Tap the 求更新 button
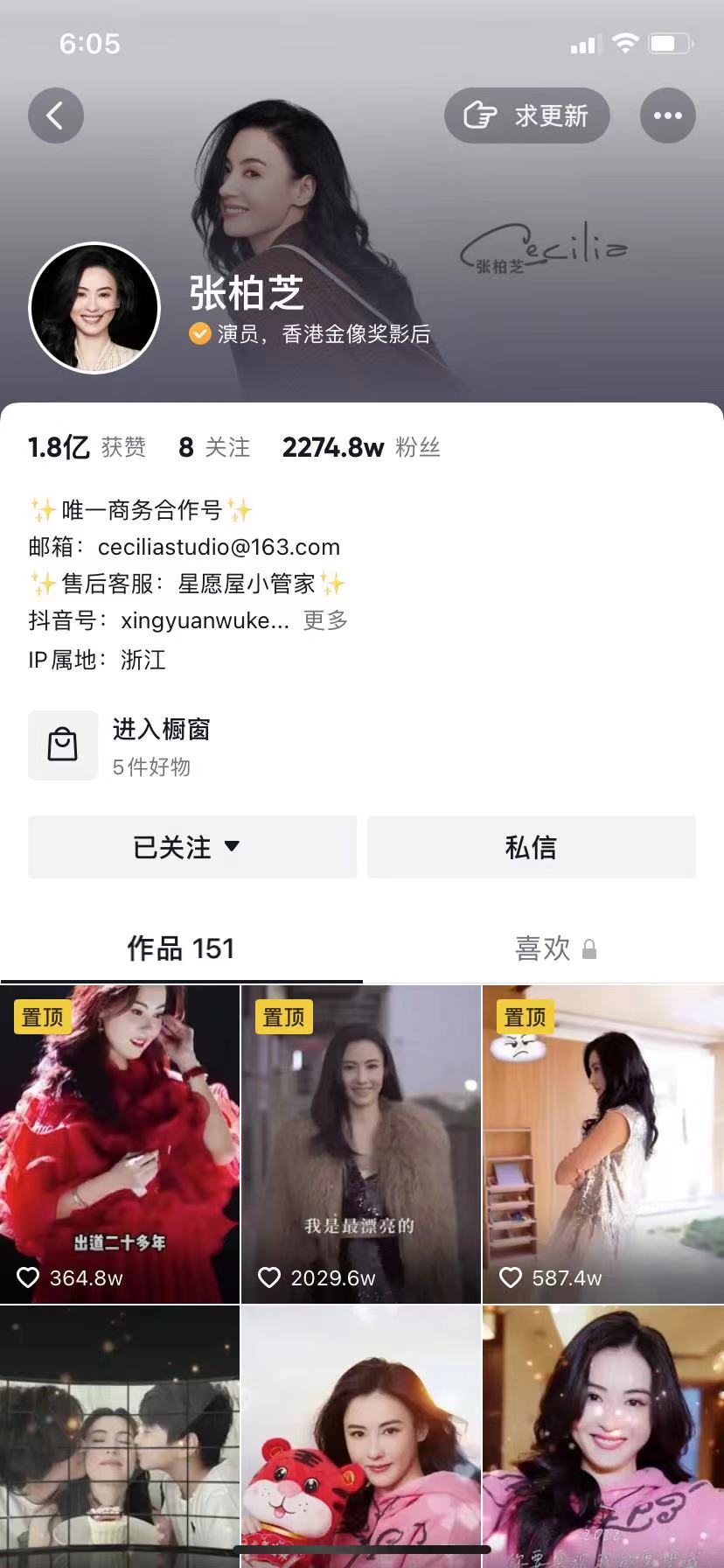This screenshot has height=1568, width=724. [526, 115]
